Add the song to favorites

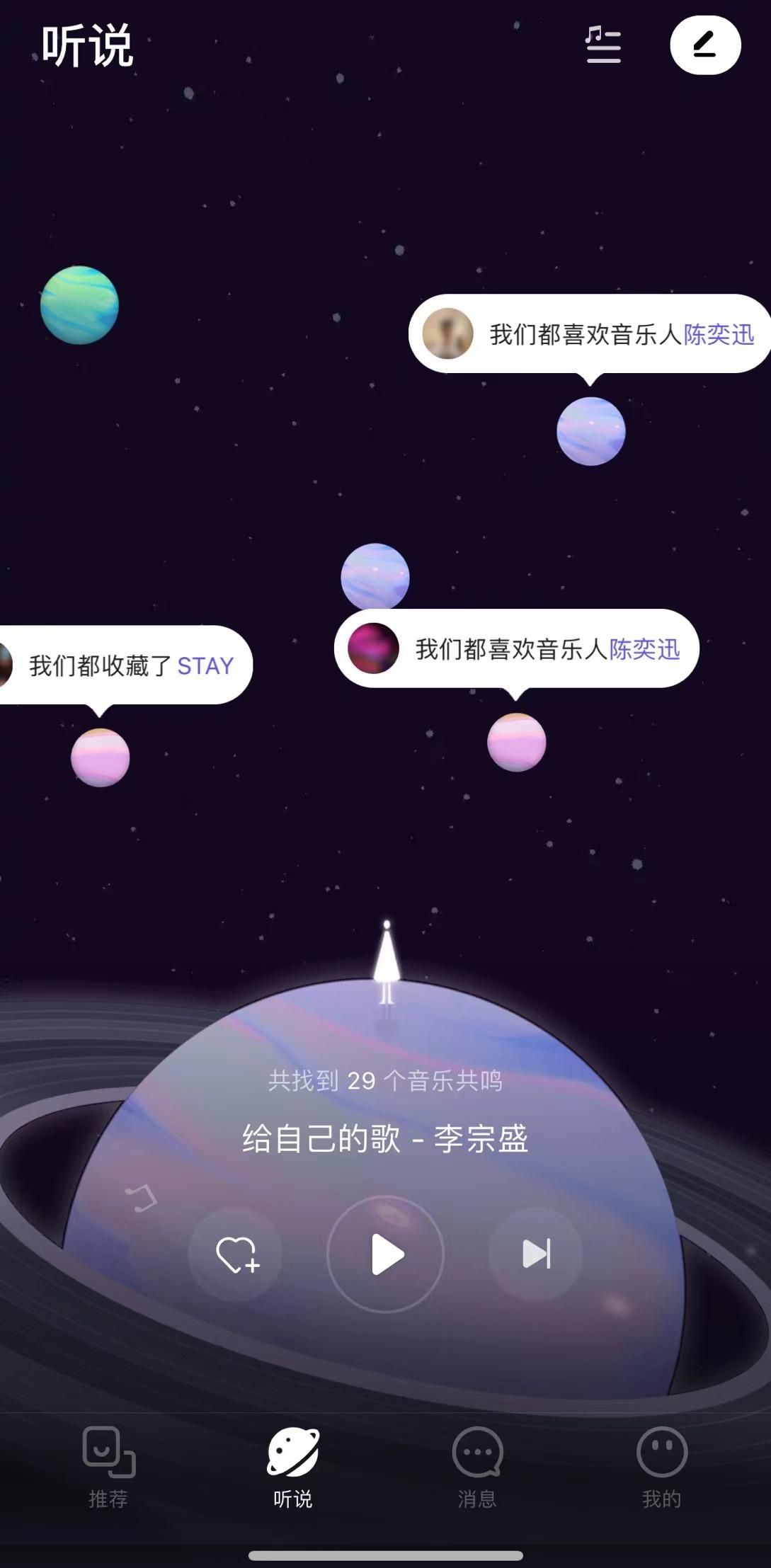coord(237,1254)
